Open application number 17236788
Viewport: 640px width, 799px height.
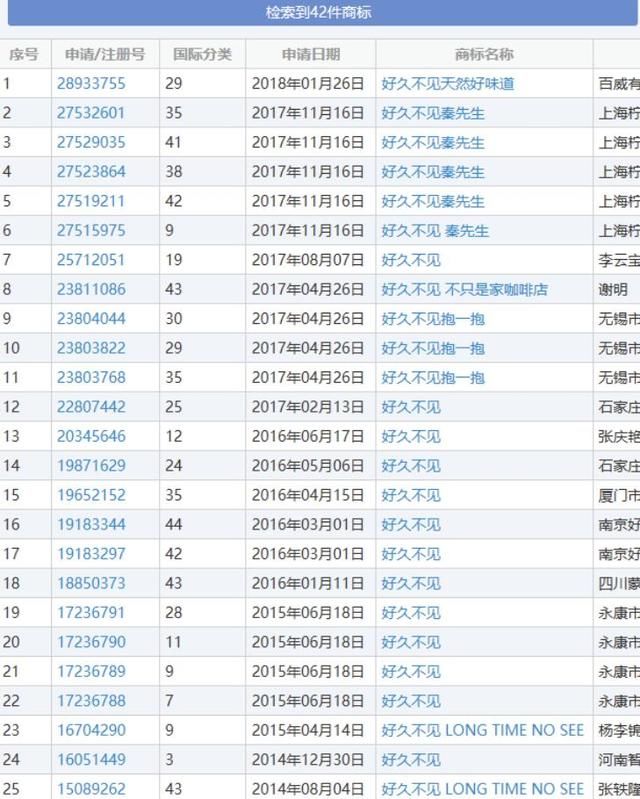click(91, 701)
